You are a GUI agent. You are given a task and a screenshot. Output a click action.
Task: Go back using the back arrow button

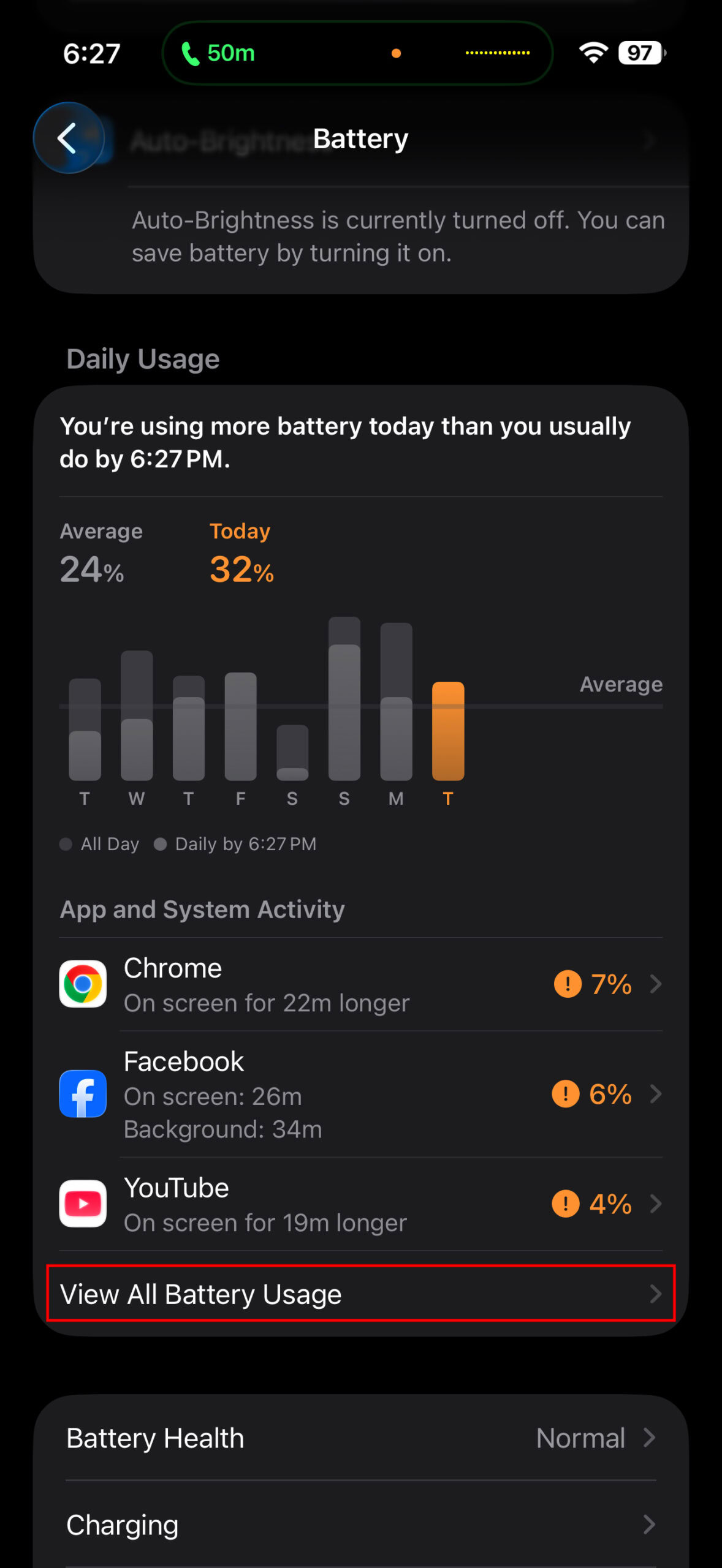coord(69,138)
